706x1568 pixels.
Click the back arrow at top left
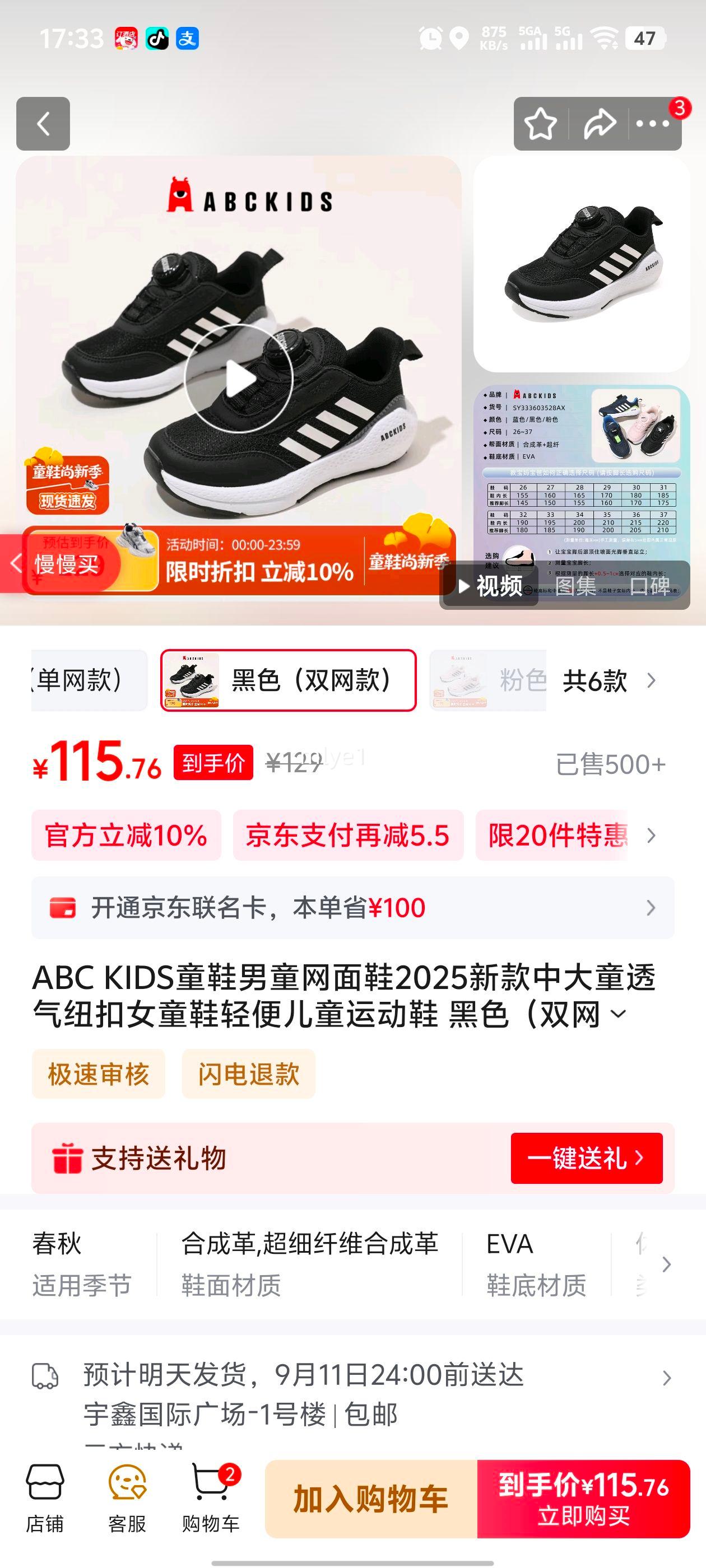(43, 125)
